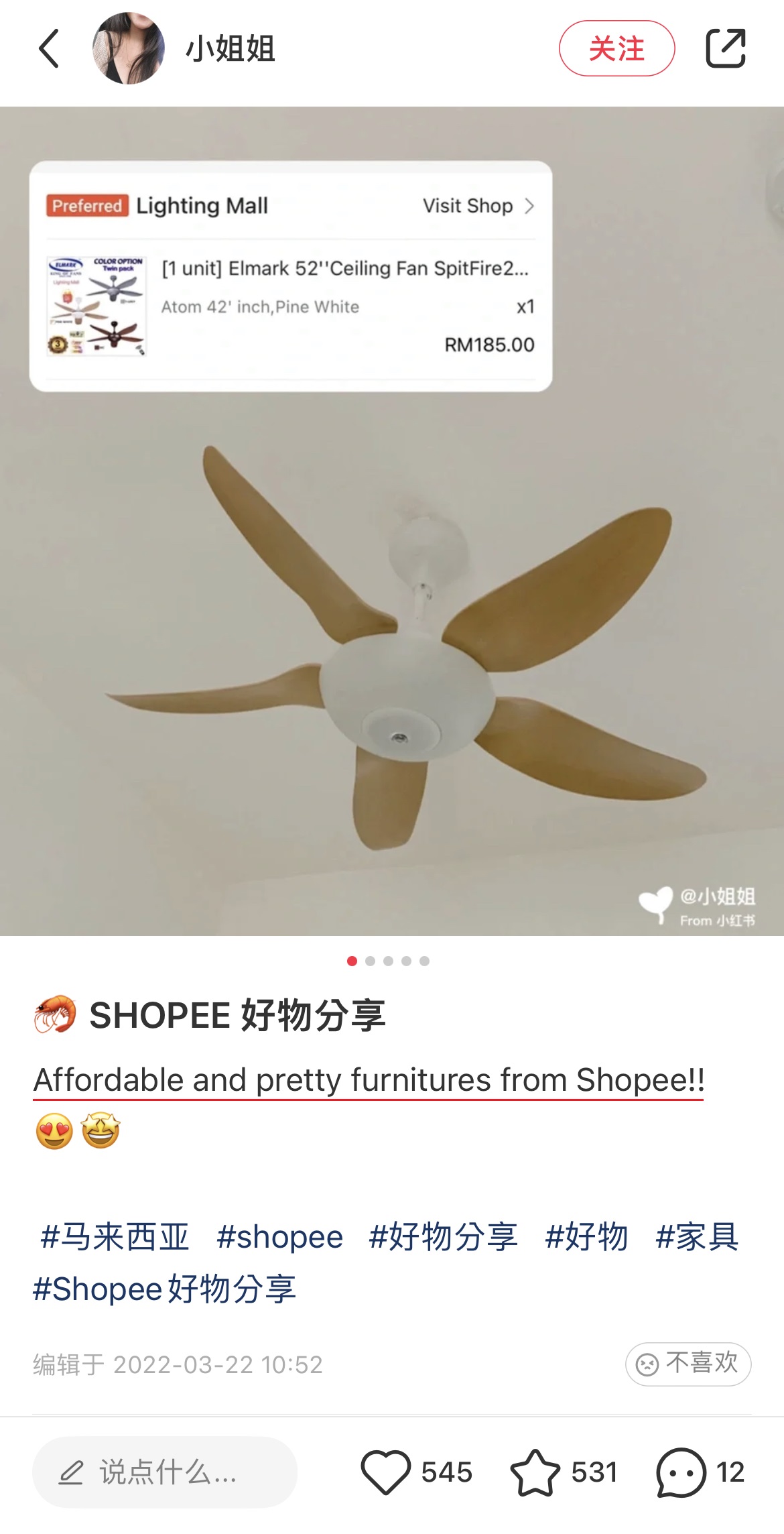Tap the 说点什么 comment field
Screen dimensions: 784x1534
pyautogui.click(x=165, y=1472)
